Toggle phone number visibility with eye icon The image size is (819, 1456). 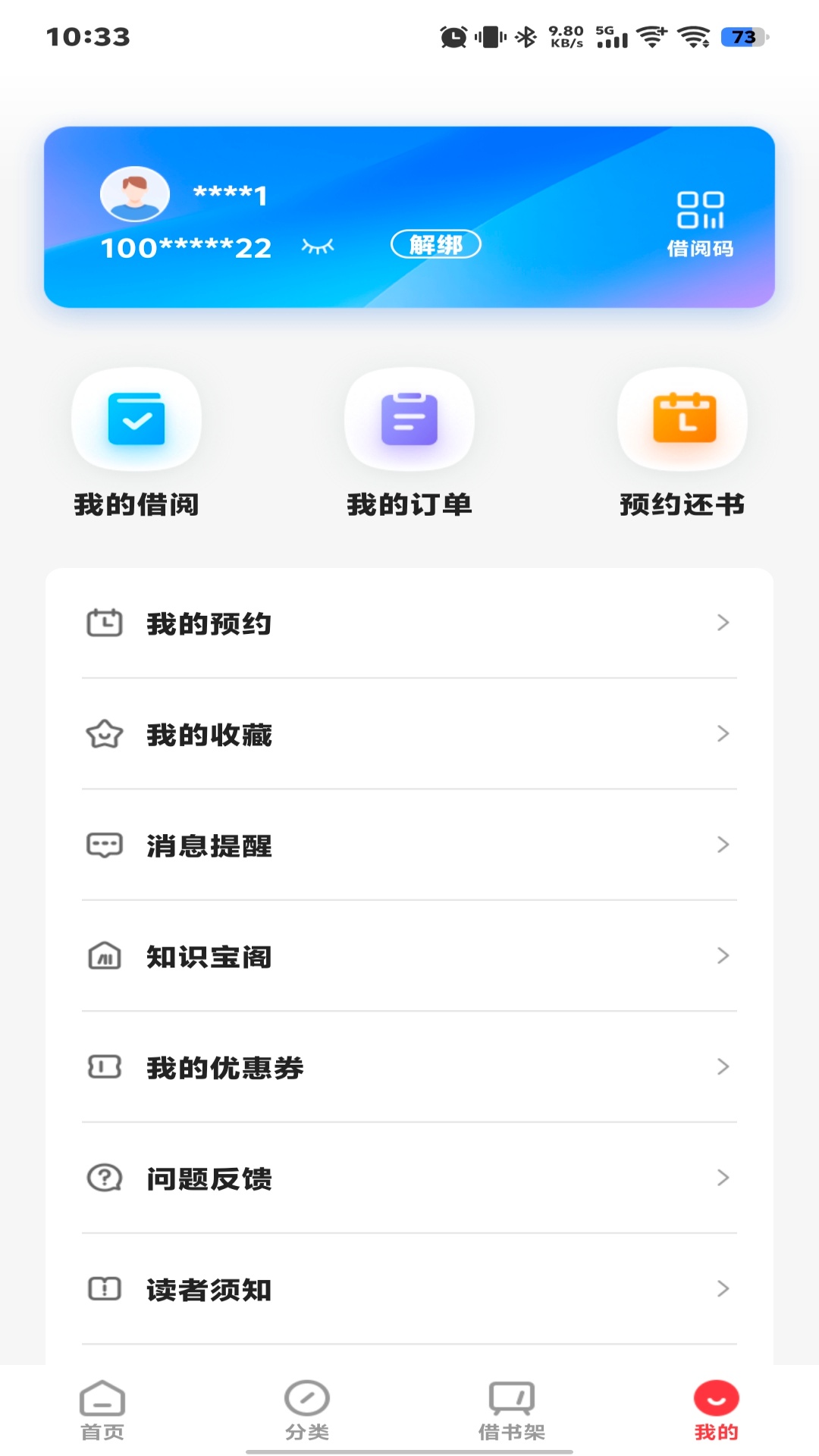319,246
